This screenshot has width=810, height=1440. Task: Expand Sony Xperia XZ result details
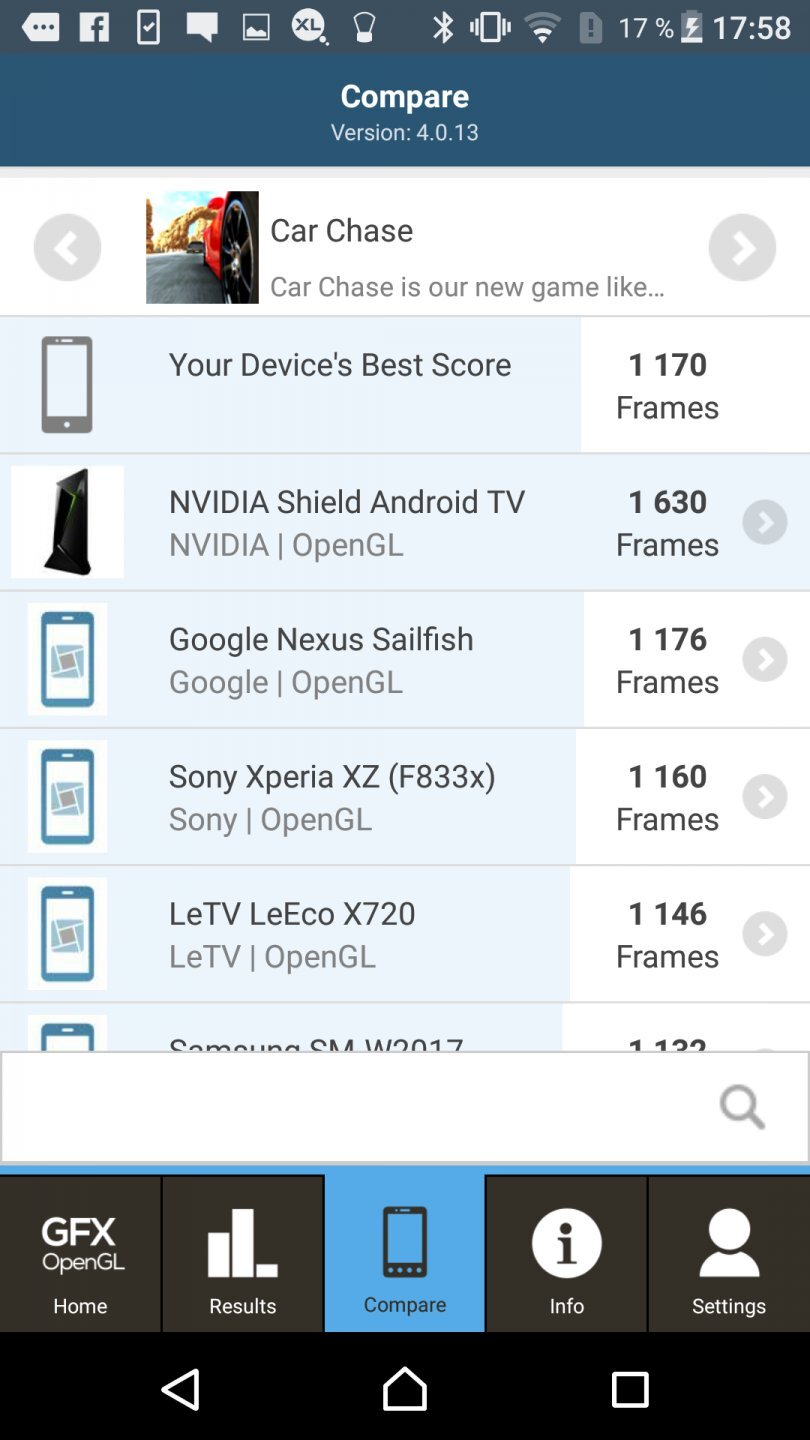pos(764,796)
